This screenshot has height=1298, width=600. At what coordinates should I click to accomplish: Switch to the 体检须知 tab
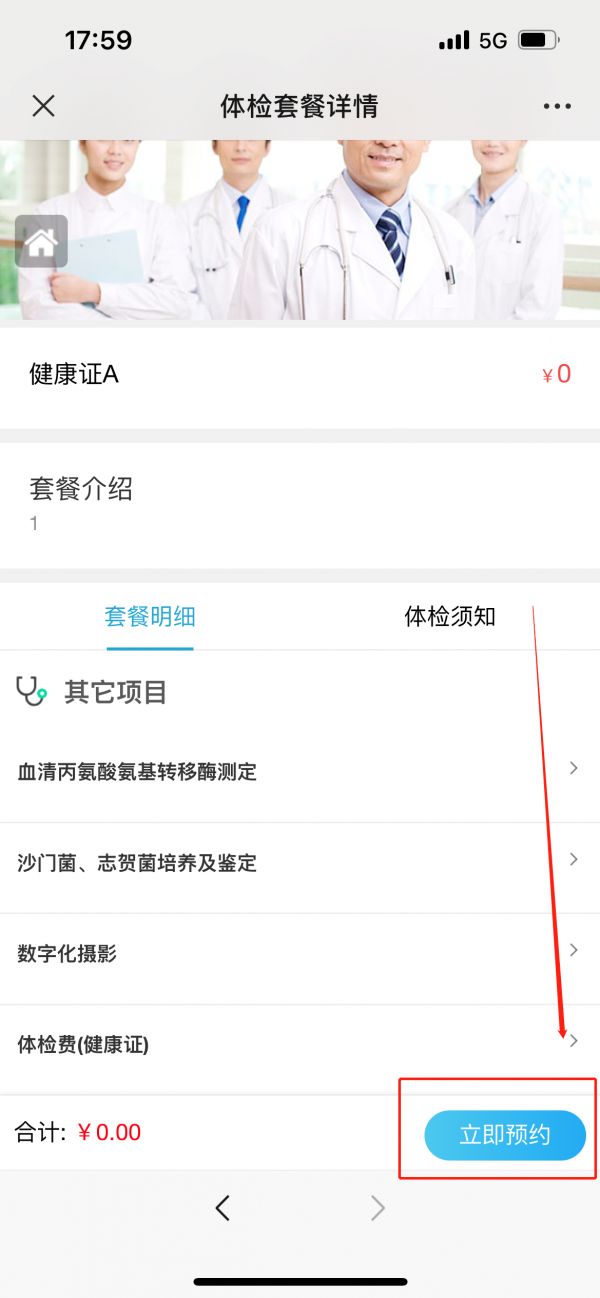coord(450,616)
